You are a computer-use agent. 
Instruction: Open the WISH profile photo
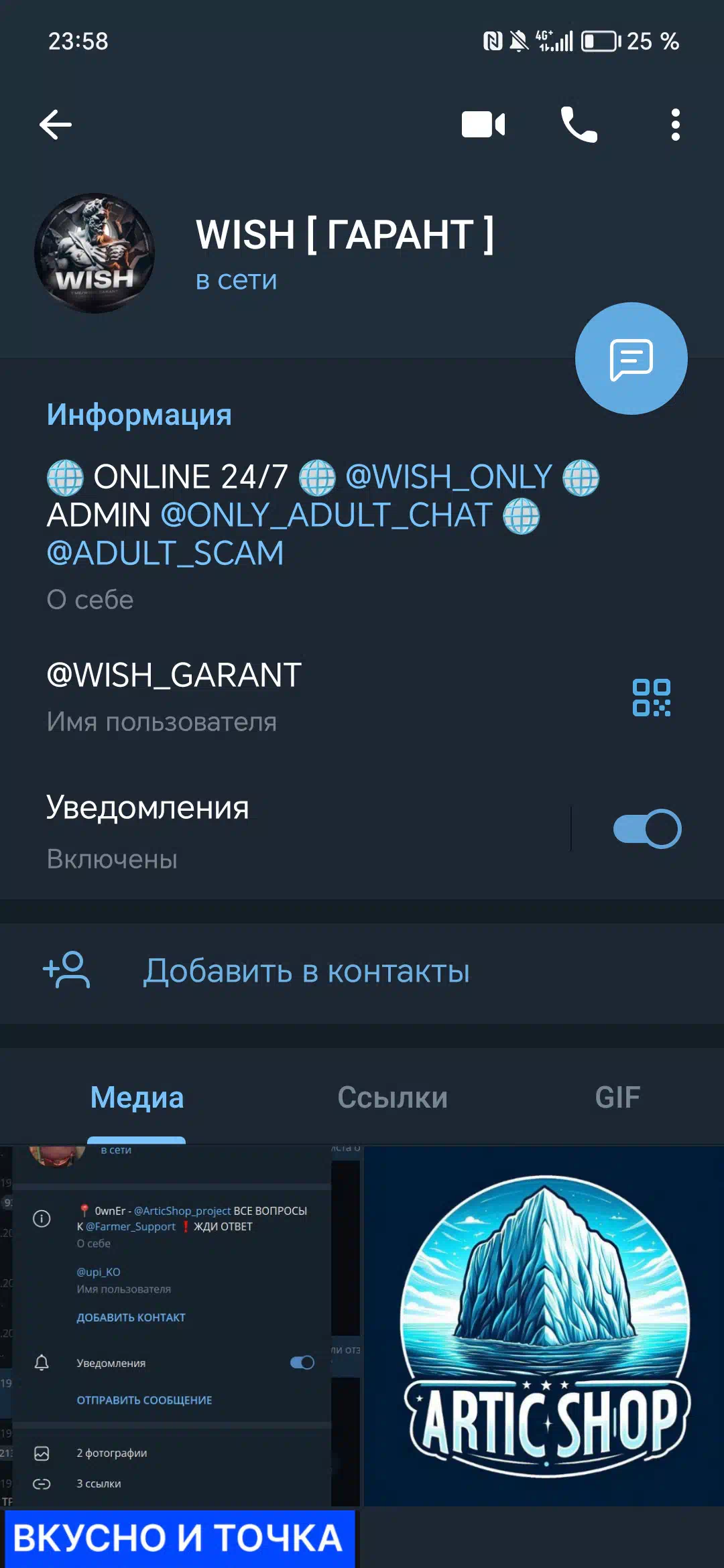click(x=95, y=253)
